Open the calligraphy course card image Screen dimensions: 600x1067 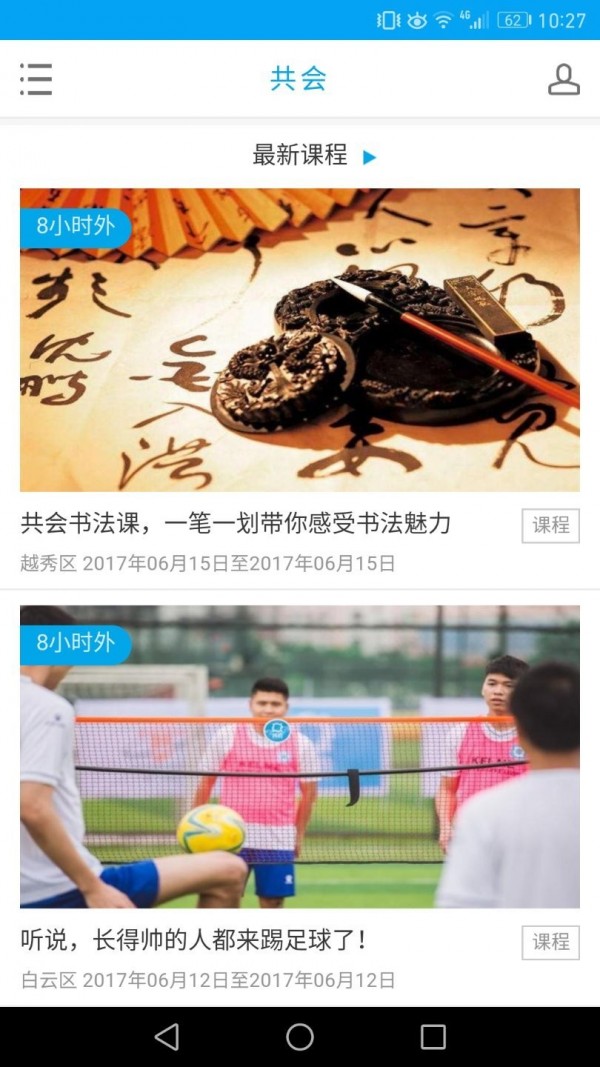(300, 340)
